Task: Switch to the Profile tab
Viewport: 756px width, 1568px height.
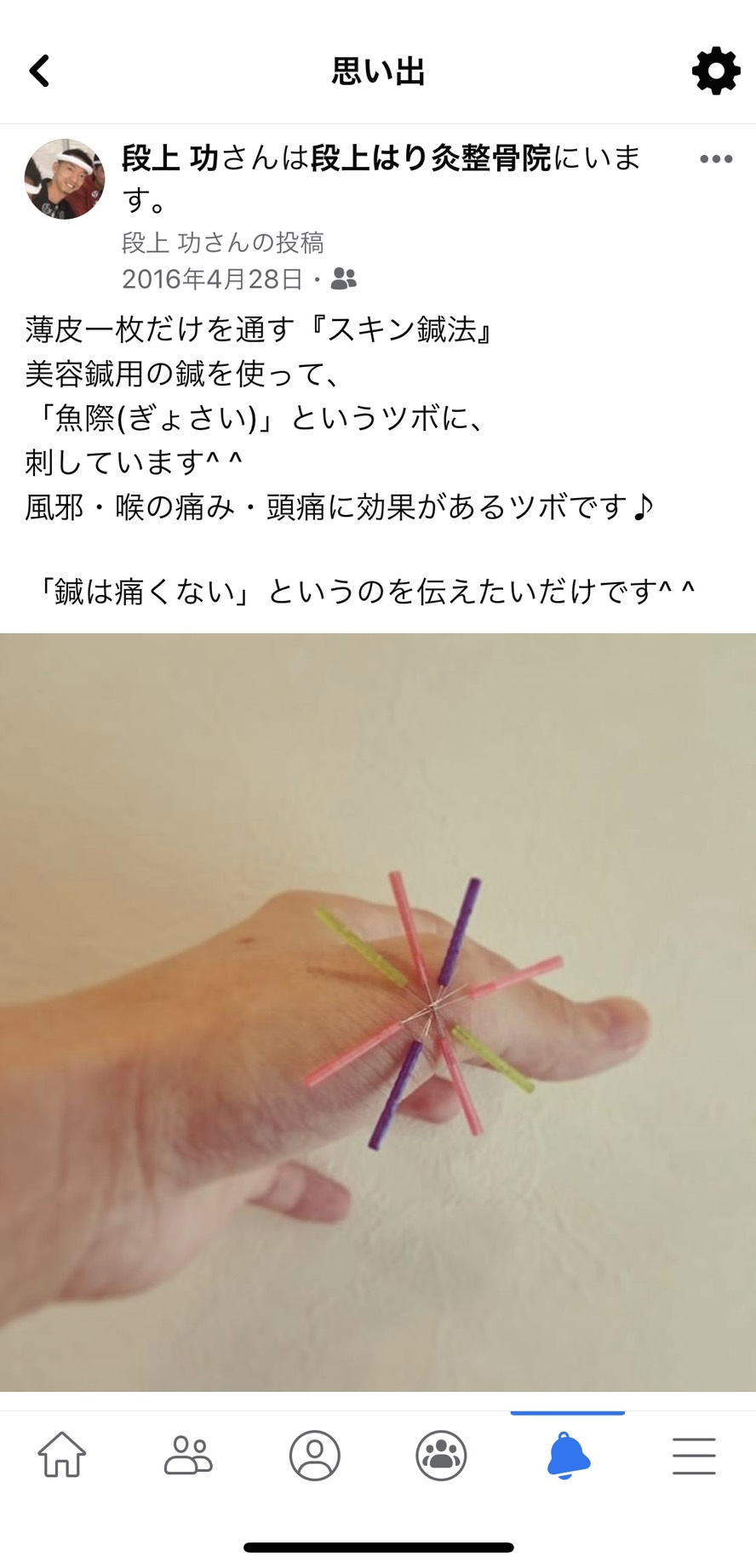Action: pyautogui.click(x=314, y=1454)
